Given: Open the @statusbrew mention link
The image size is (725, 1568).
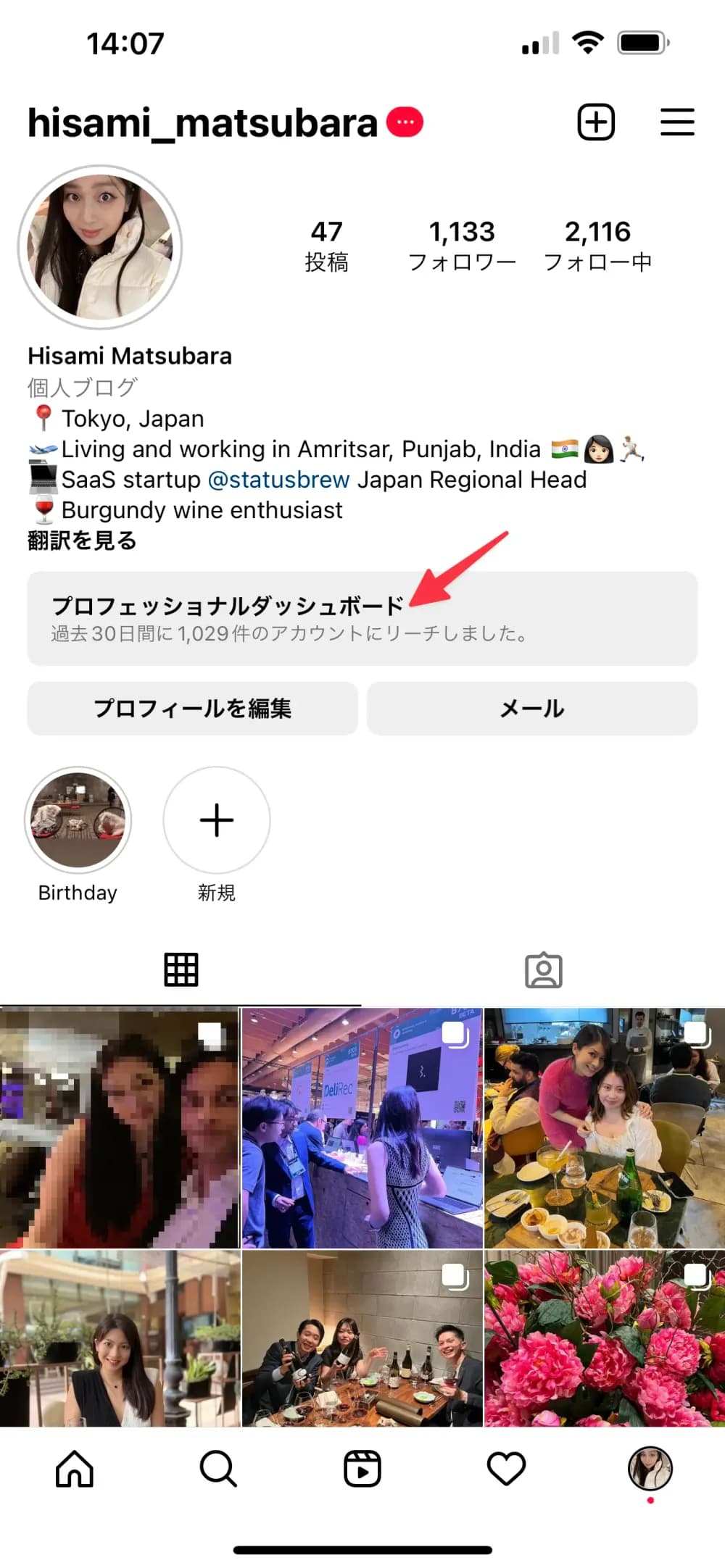Looking at the screenshot, I should [x=279, y=480].
